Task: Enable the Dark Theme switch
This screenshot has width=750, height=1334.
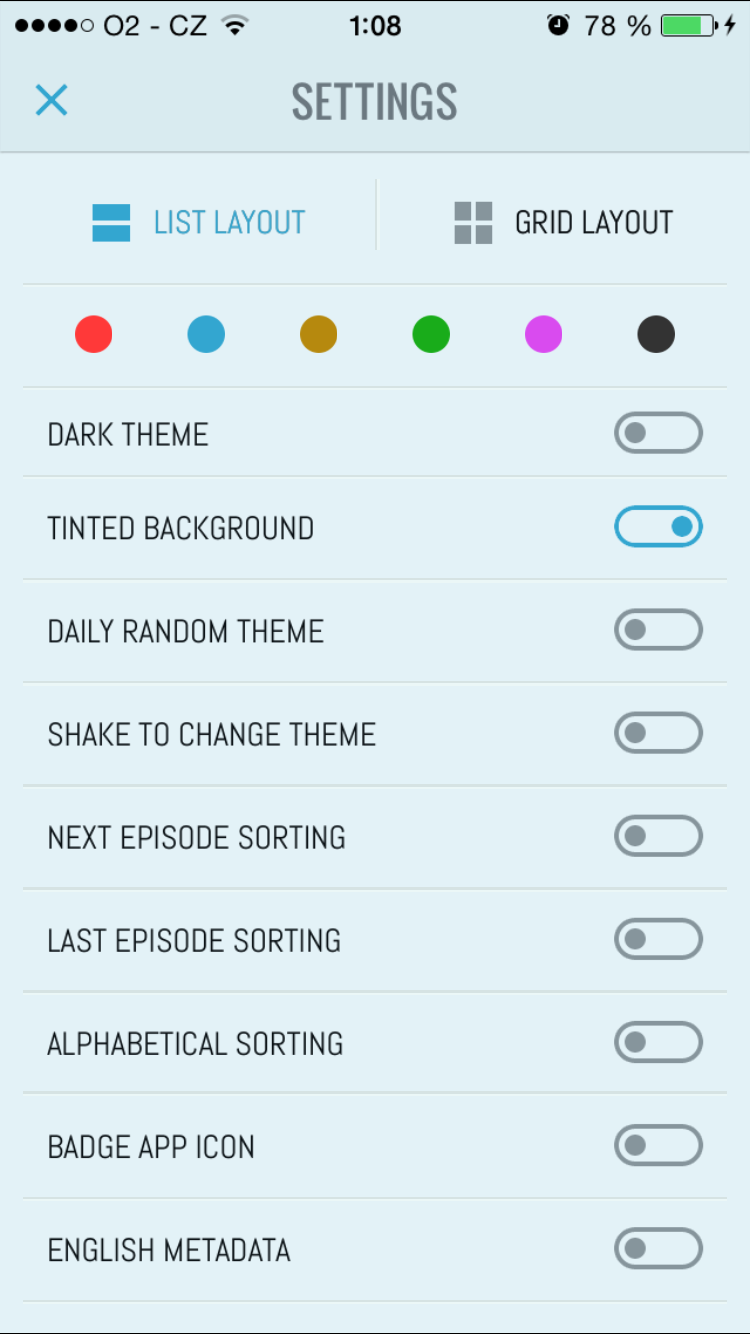Action: (x=658, y=433)
